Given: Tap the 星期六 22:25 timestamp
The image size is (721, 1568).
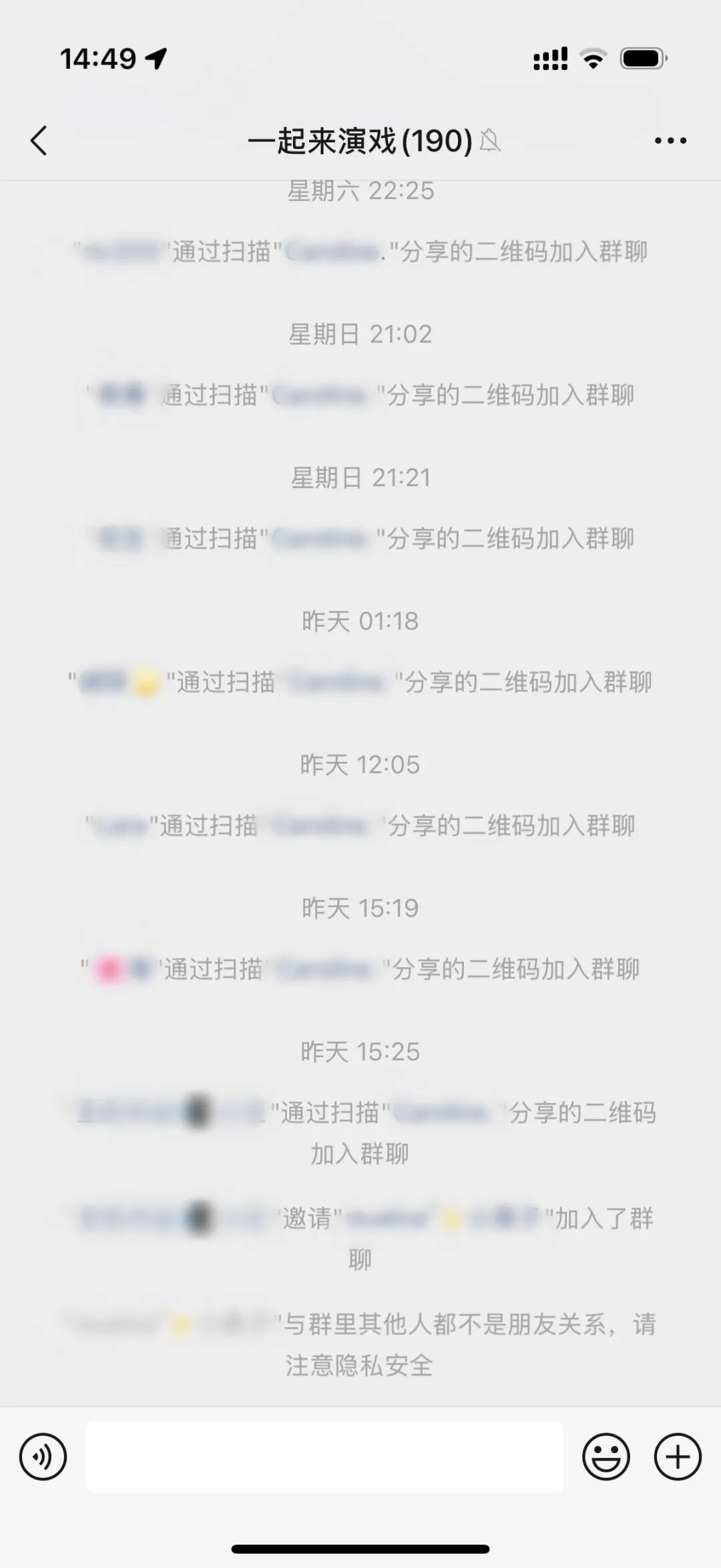Looking at the screenshot, I should pos(360,193).
